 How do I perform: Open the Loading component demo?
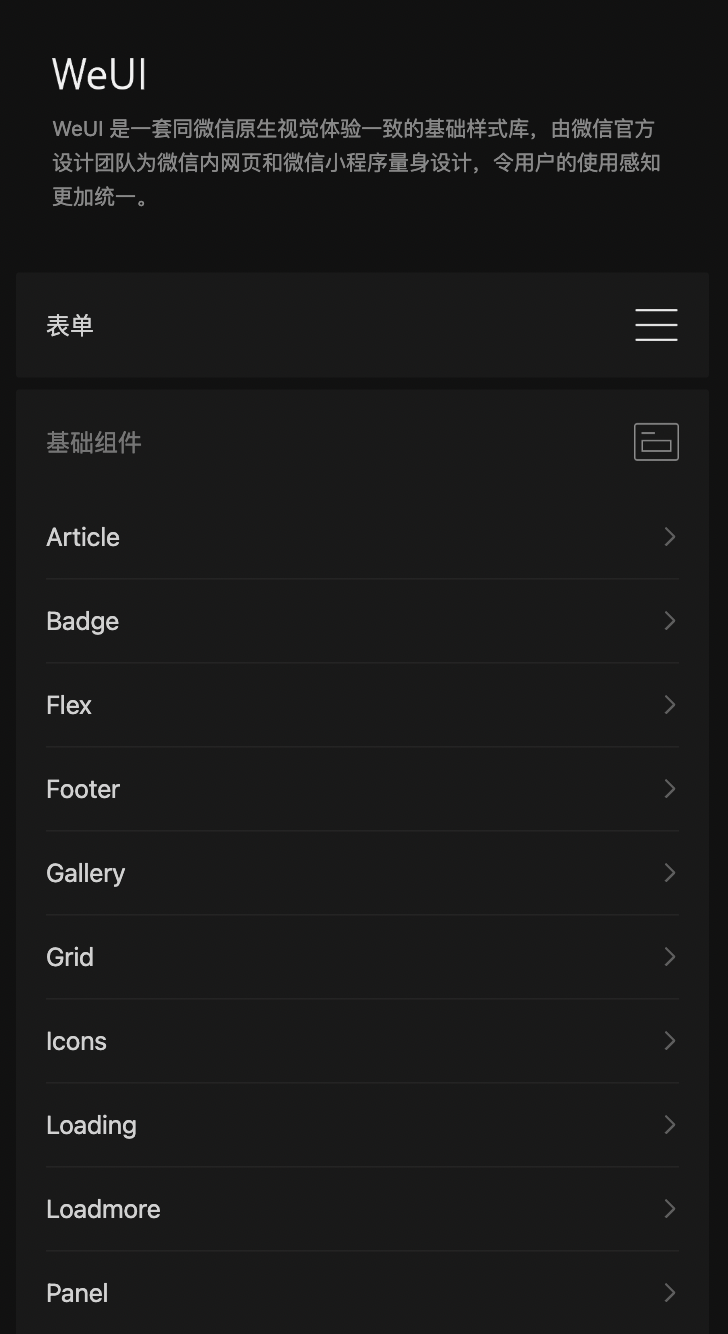tap(364, 1125)
